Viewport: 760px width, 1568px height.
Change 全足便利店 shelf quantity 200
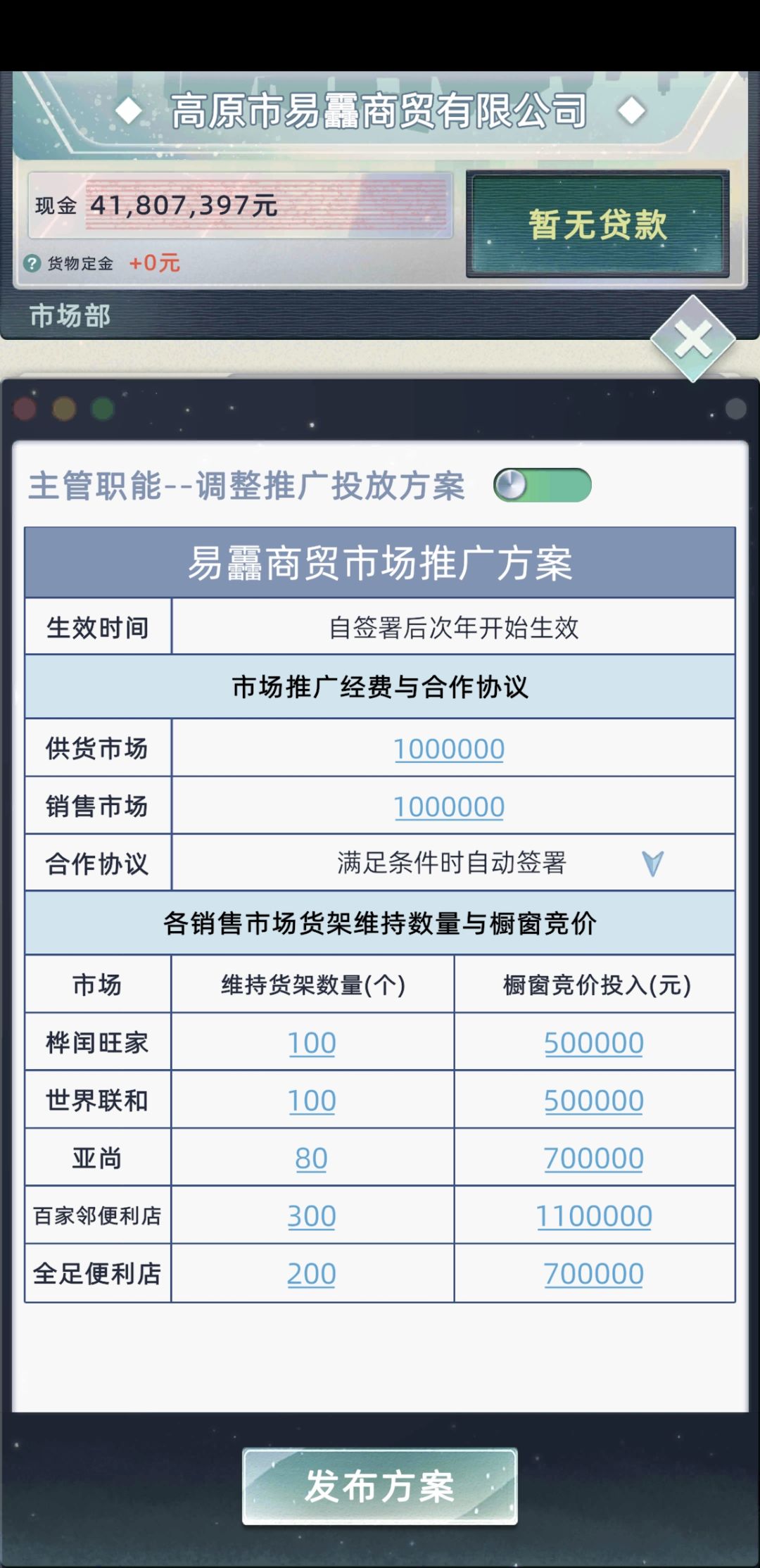tap(312, 1272)
